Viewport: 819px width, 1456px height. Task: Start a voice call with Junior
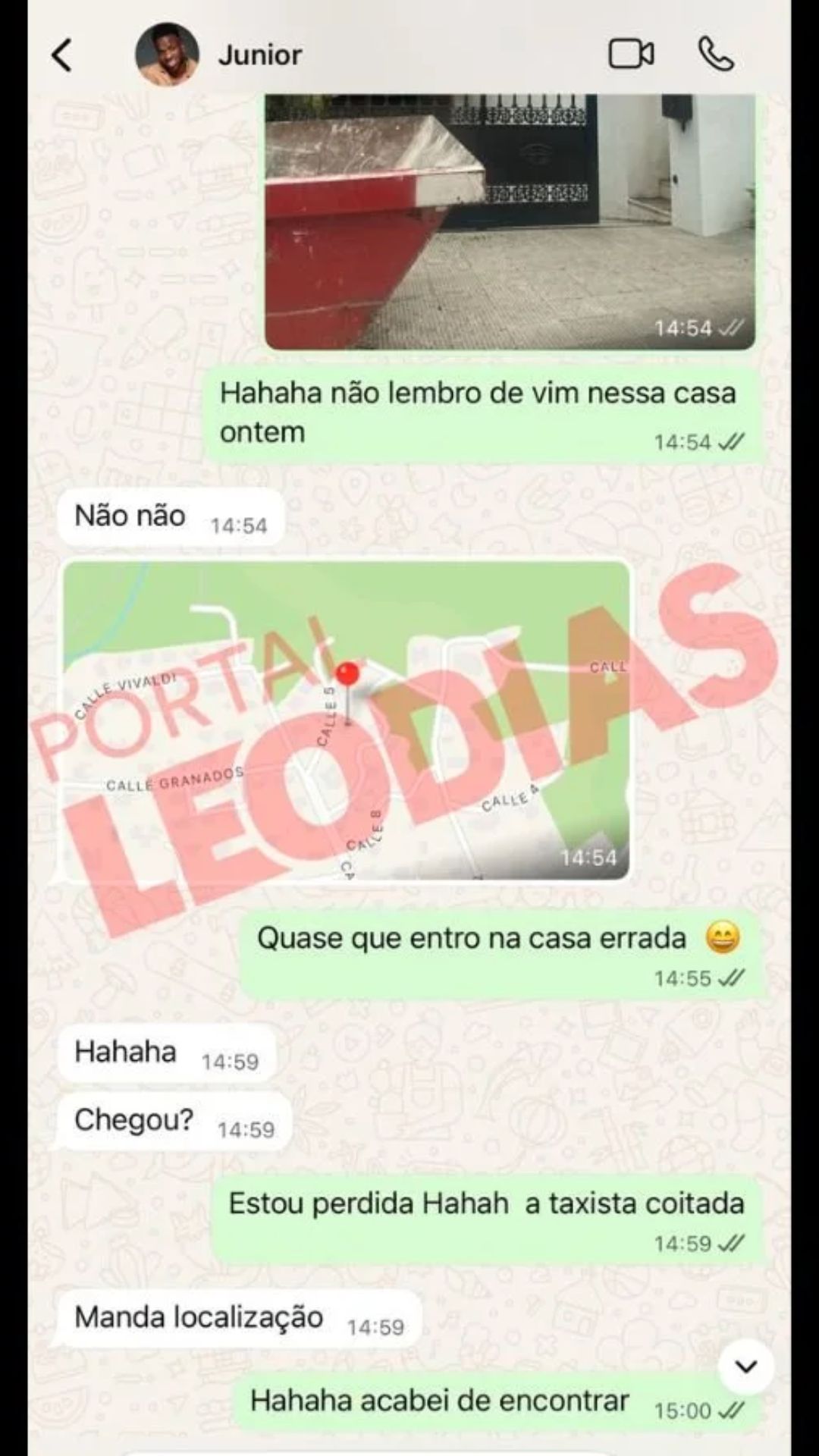[716, 55]
